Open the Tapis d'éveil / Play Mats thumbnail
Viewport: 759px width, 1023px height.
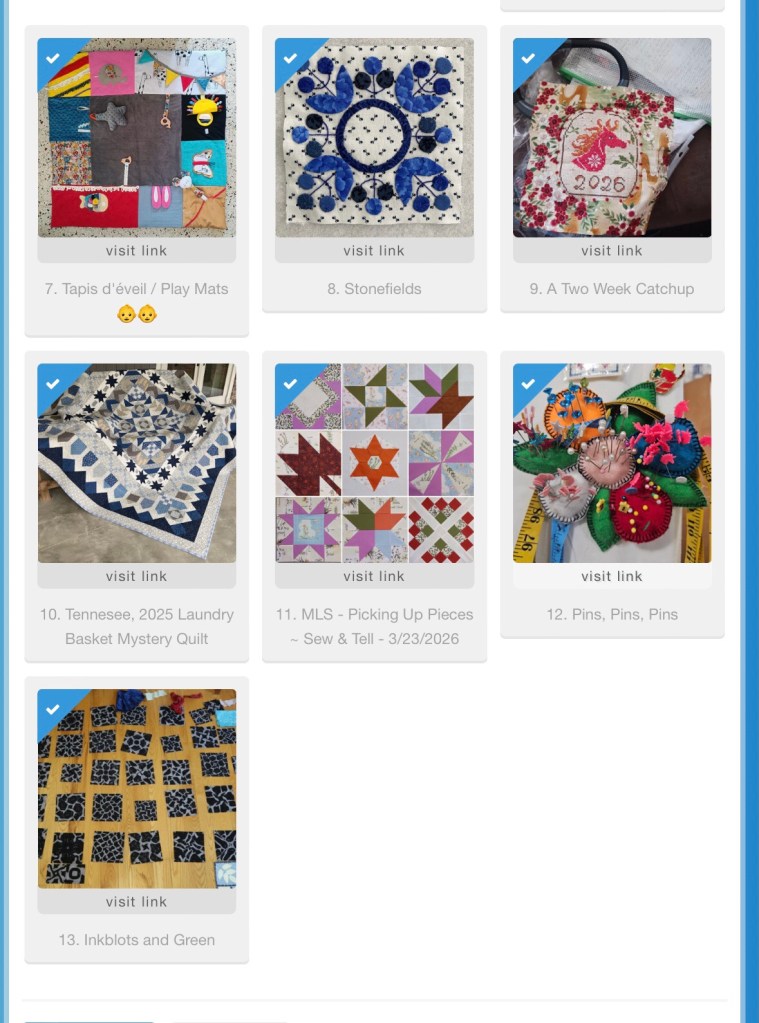pos(137,137)
